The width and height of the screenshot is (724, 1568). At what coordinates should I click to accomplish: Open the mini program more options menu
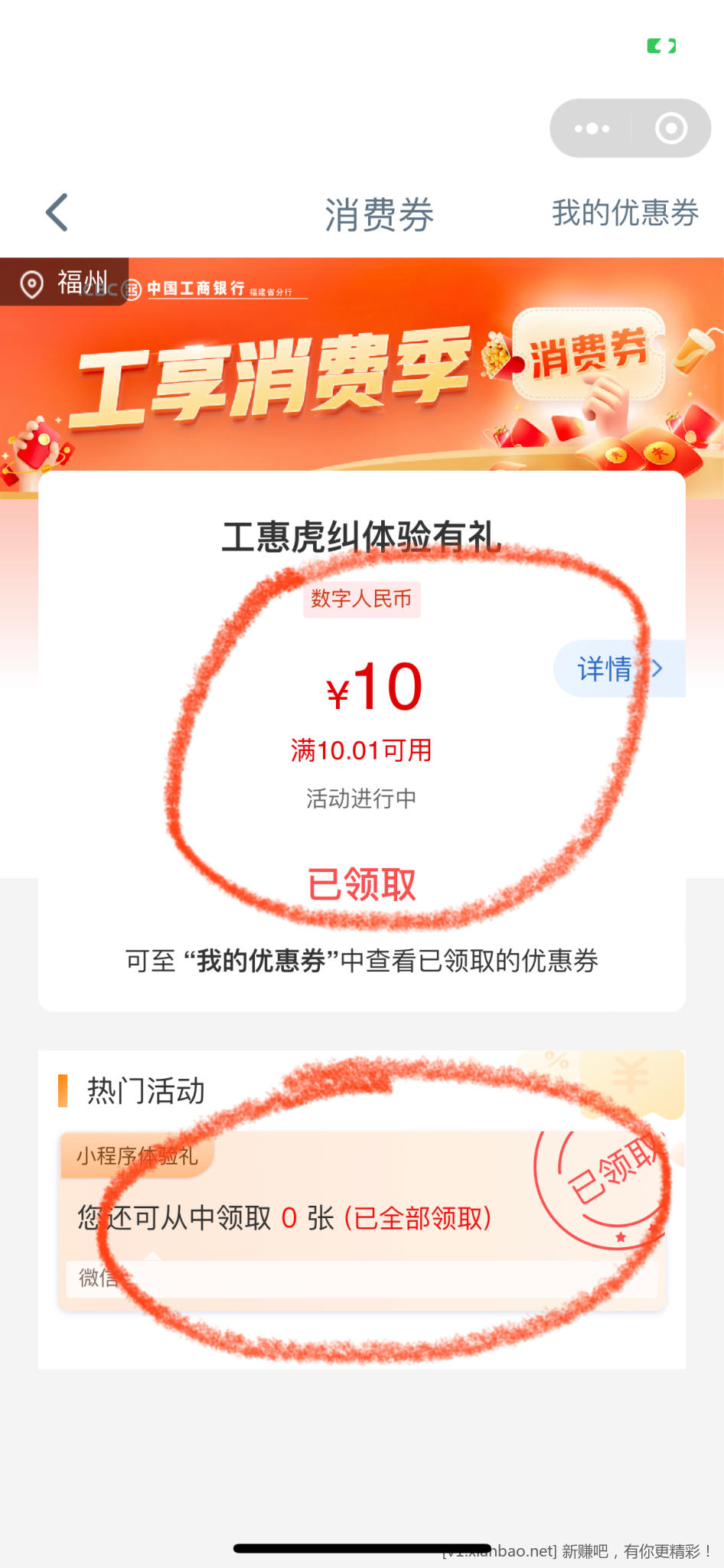pos(592,129)
